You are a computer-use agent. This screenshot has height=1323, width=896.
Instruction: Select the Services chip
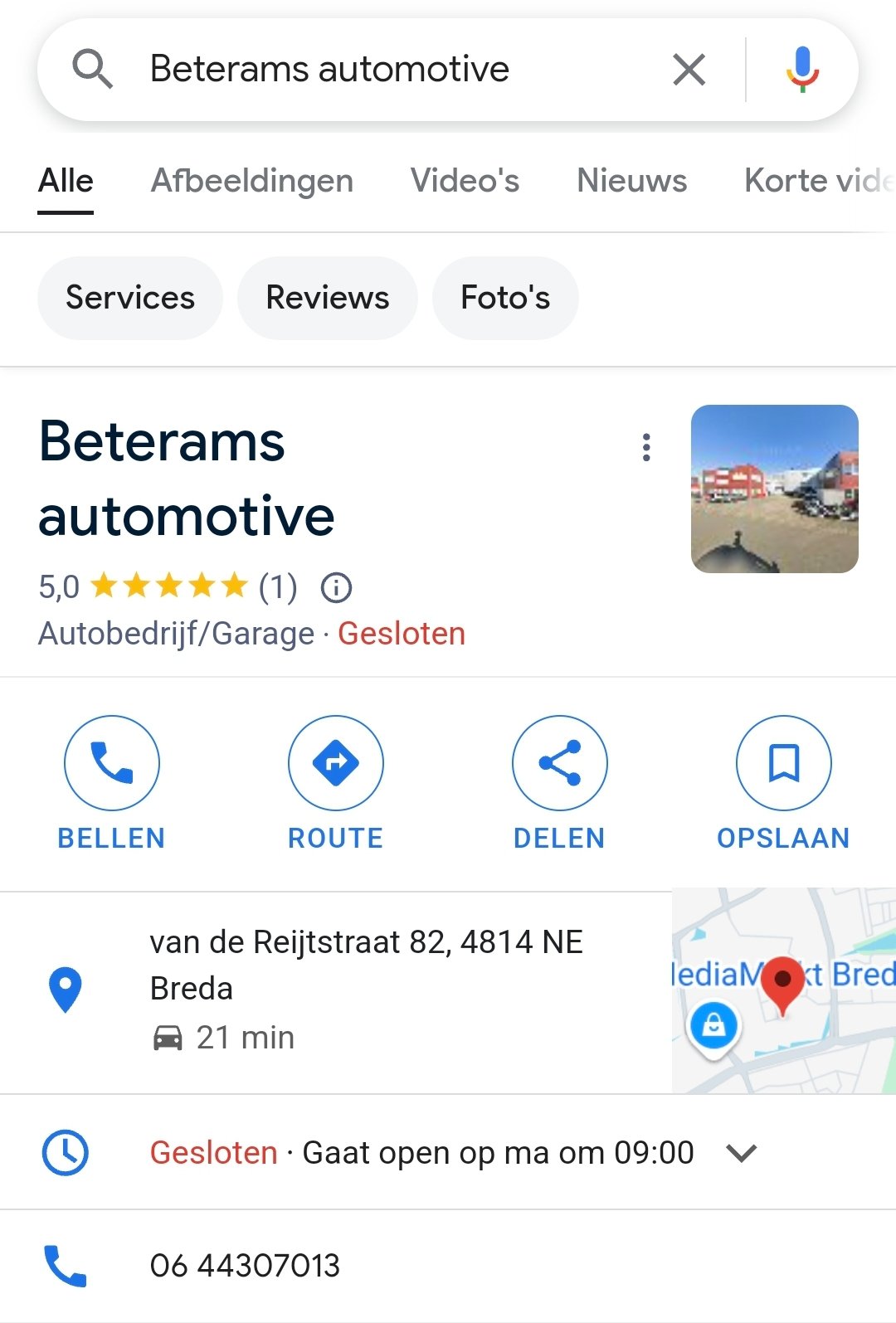[130, 298]
